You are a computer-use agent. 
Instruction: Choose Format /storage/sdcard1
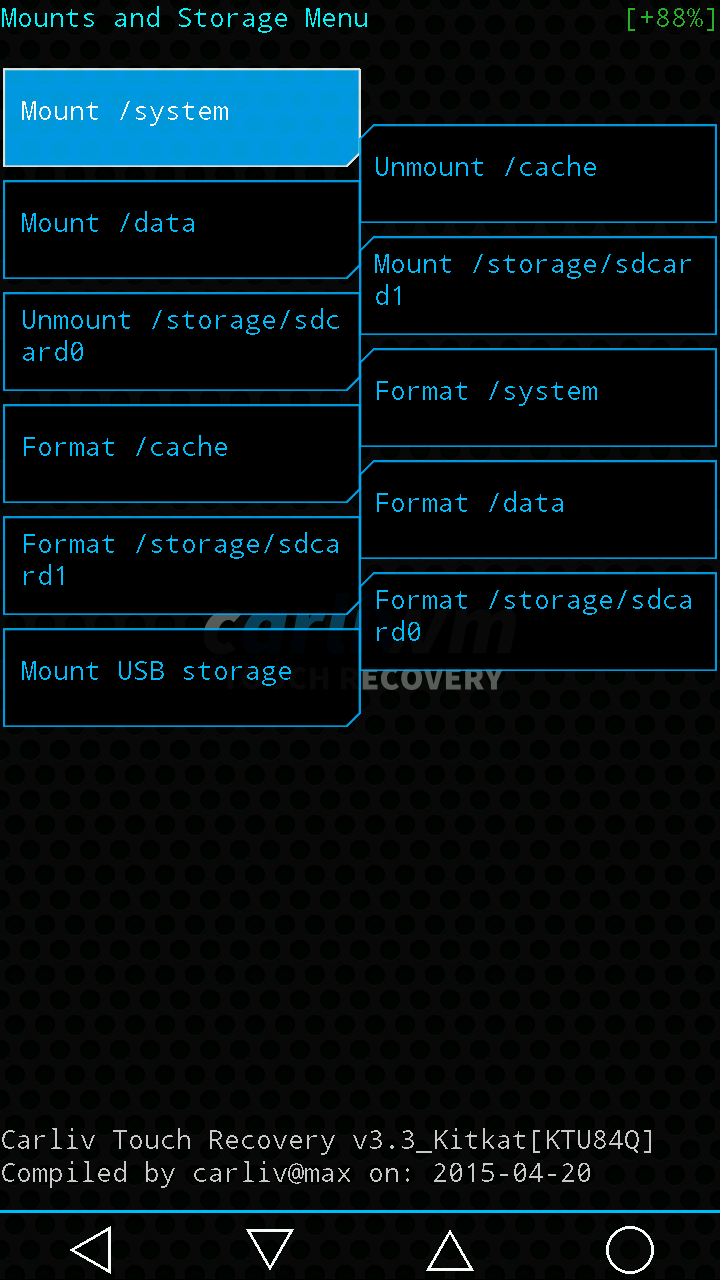pyautogui.click(x=181, y=564)
